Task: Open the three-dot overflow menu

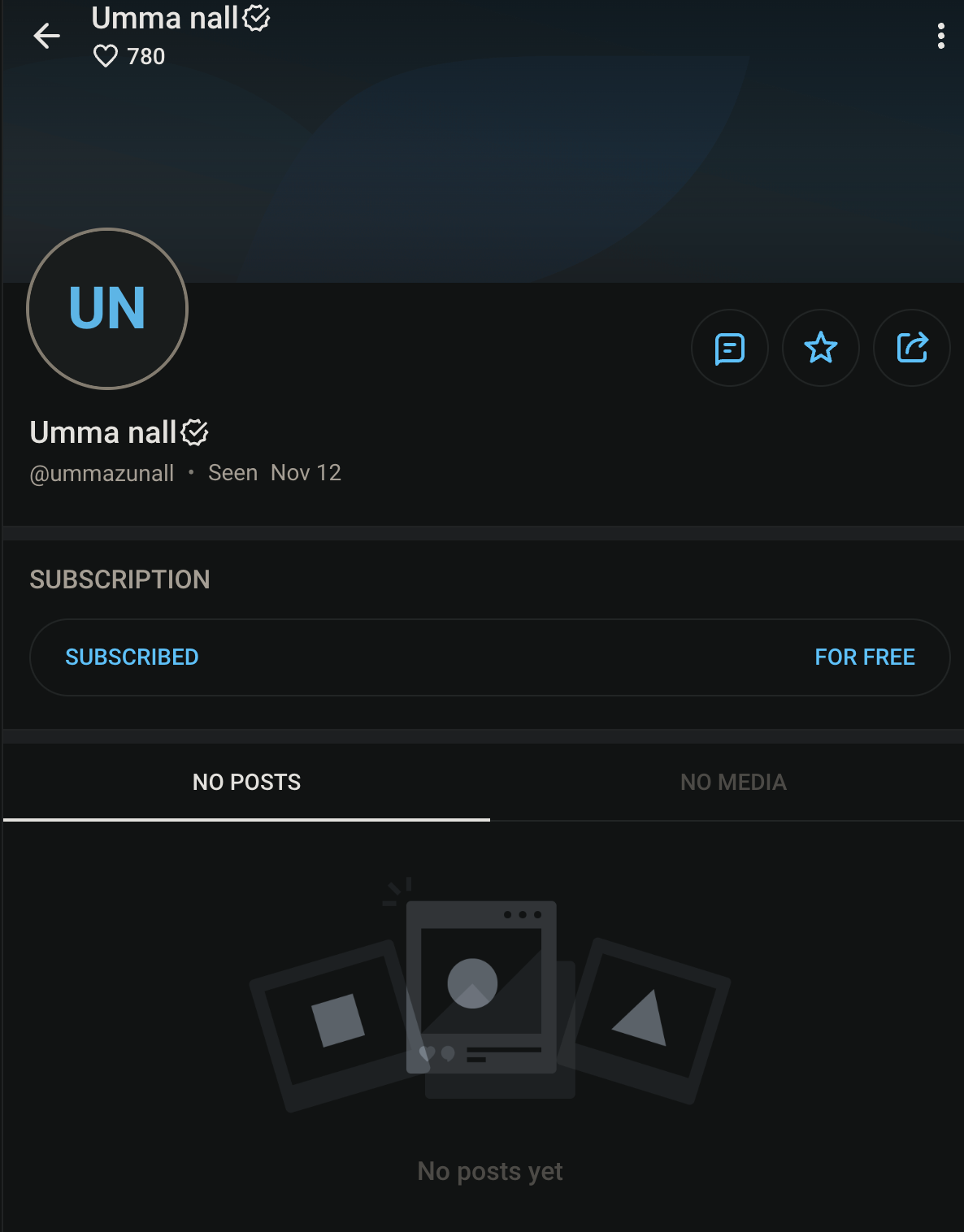Action: 940,36
